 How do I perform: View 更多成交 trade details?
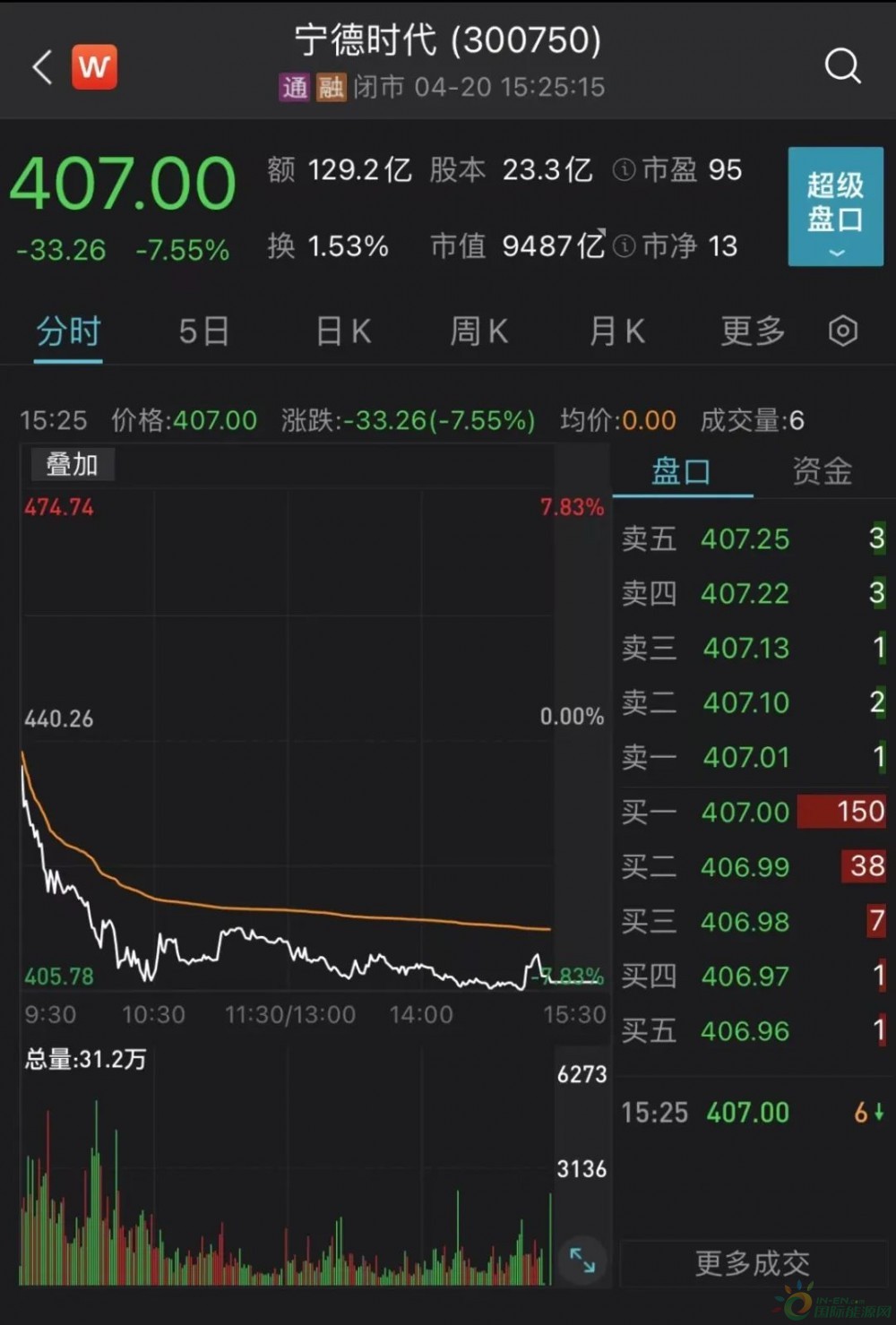752,1263
